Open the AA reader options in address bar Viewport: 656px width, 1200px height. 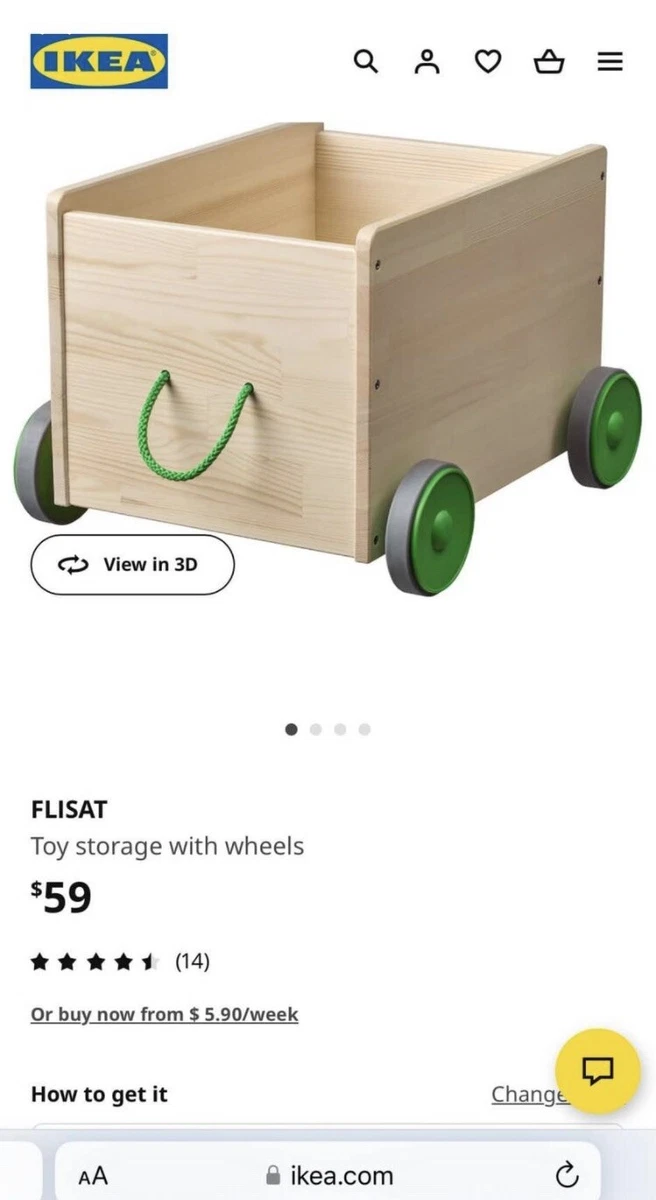93,1176
